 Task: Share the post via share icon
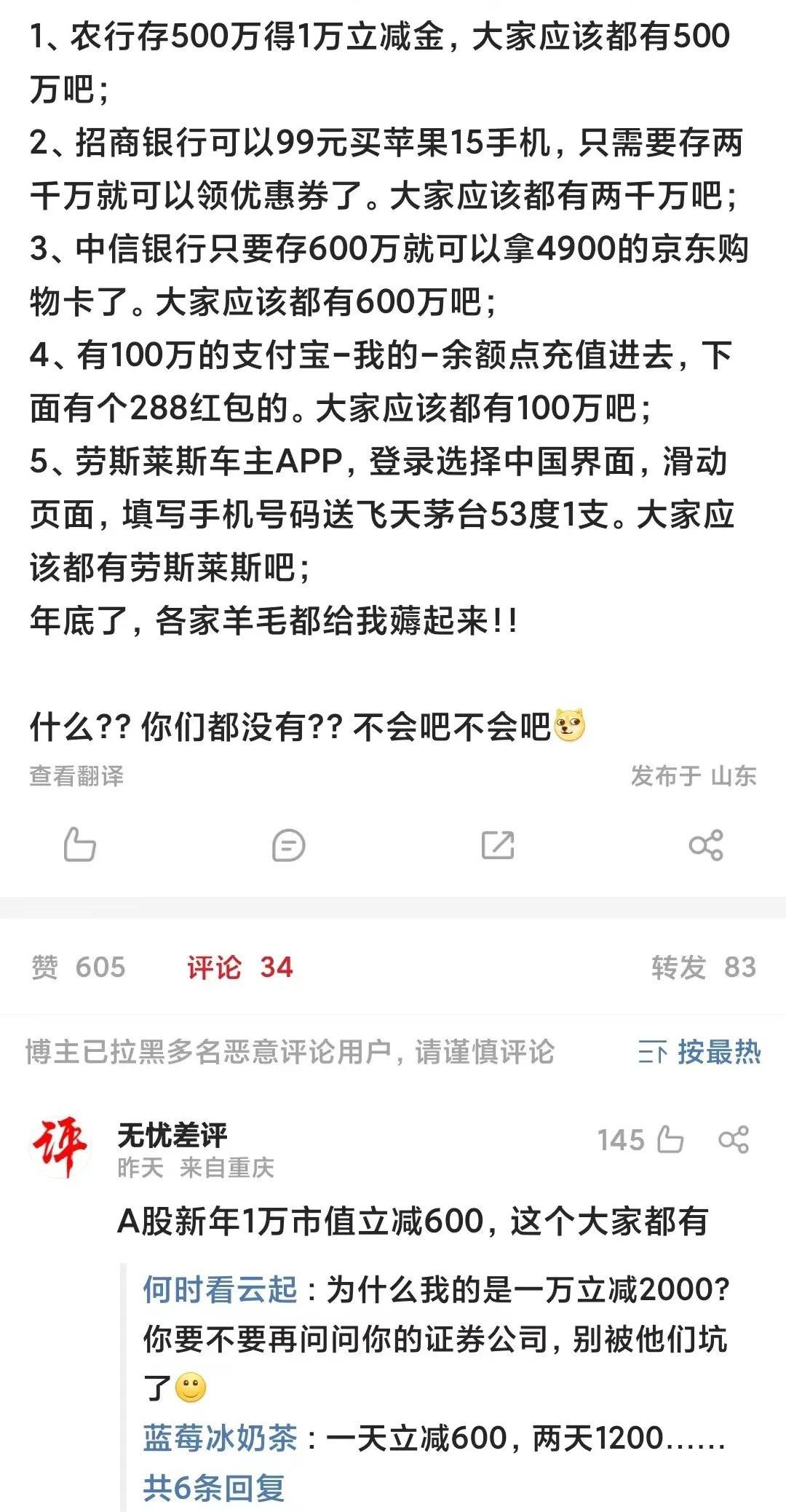(705, 845)
